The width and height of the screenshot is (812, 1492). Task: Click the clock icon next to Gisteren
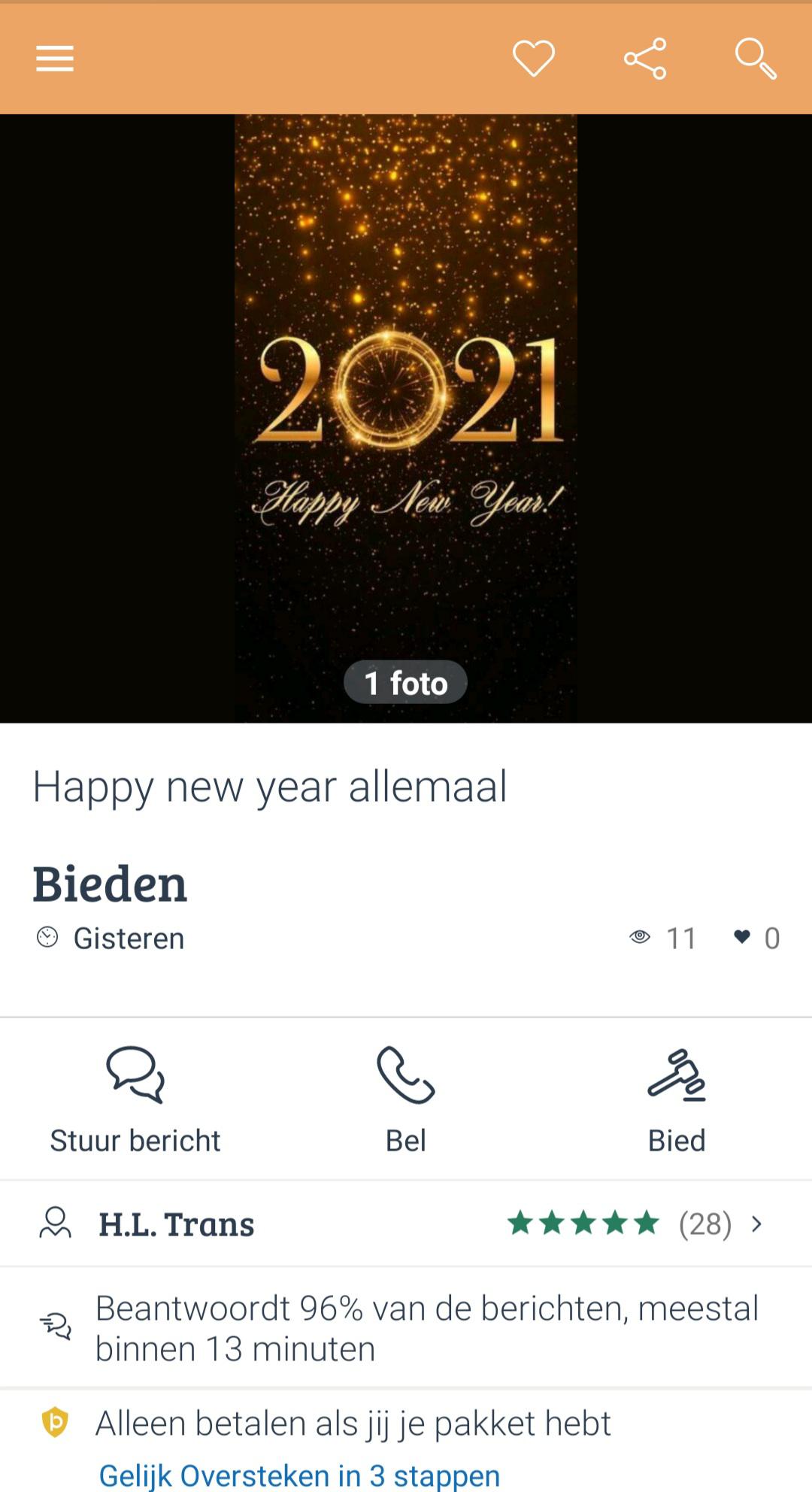pyautogui.click(x=47, y=938)
